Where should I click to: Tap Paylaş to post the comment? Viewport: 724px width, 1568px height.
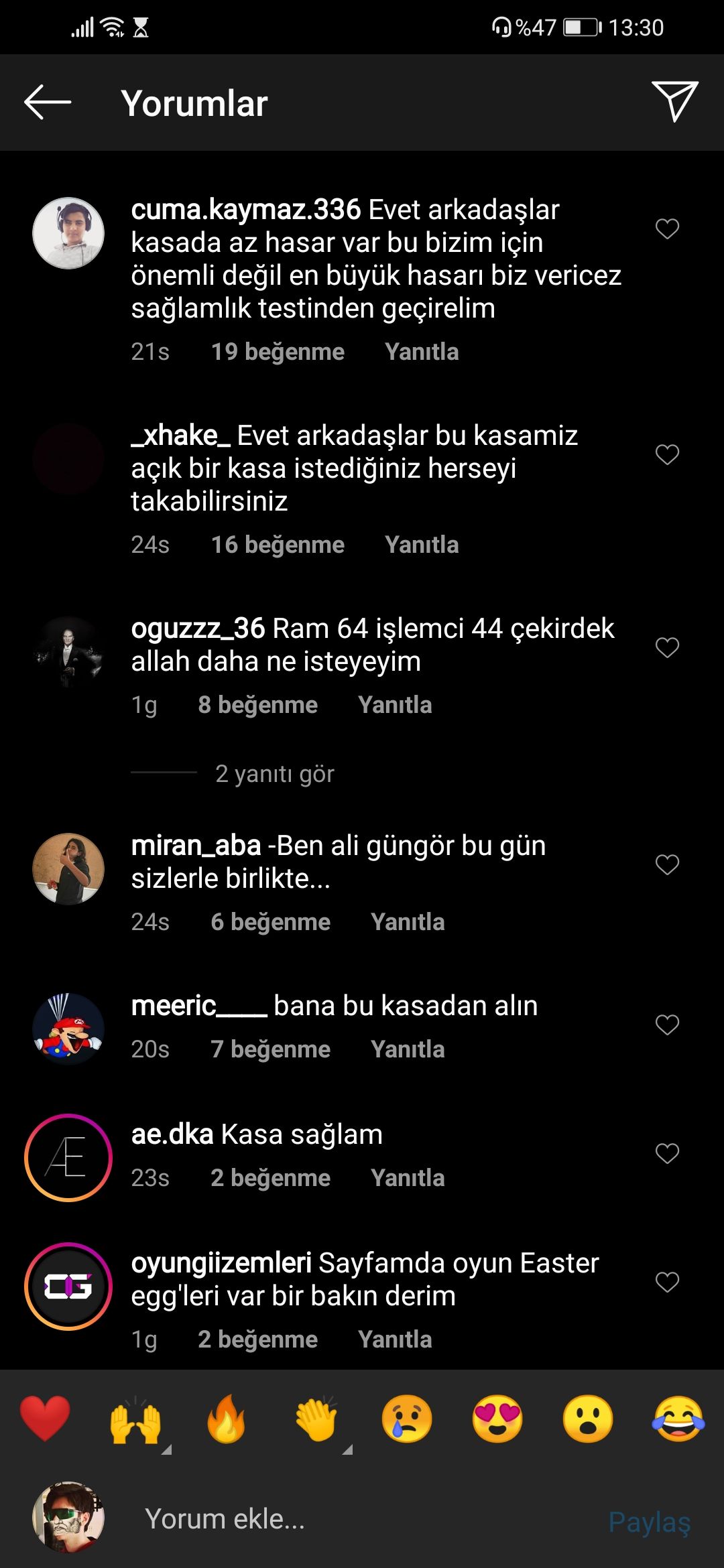point(649,1522)
